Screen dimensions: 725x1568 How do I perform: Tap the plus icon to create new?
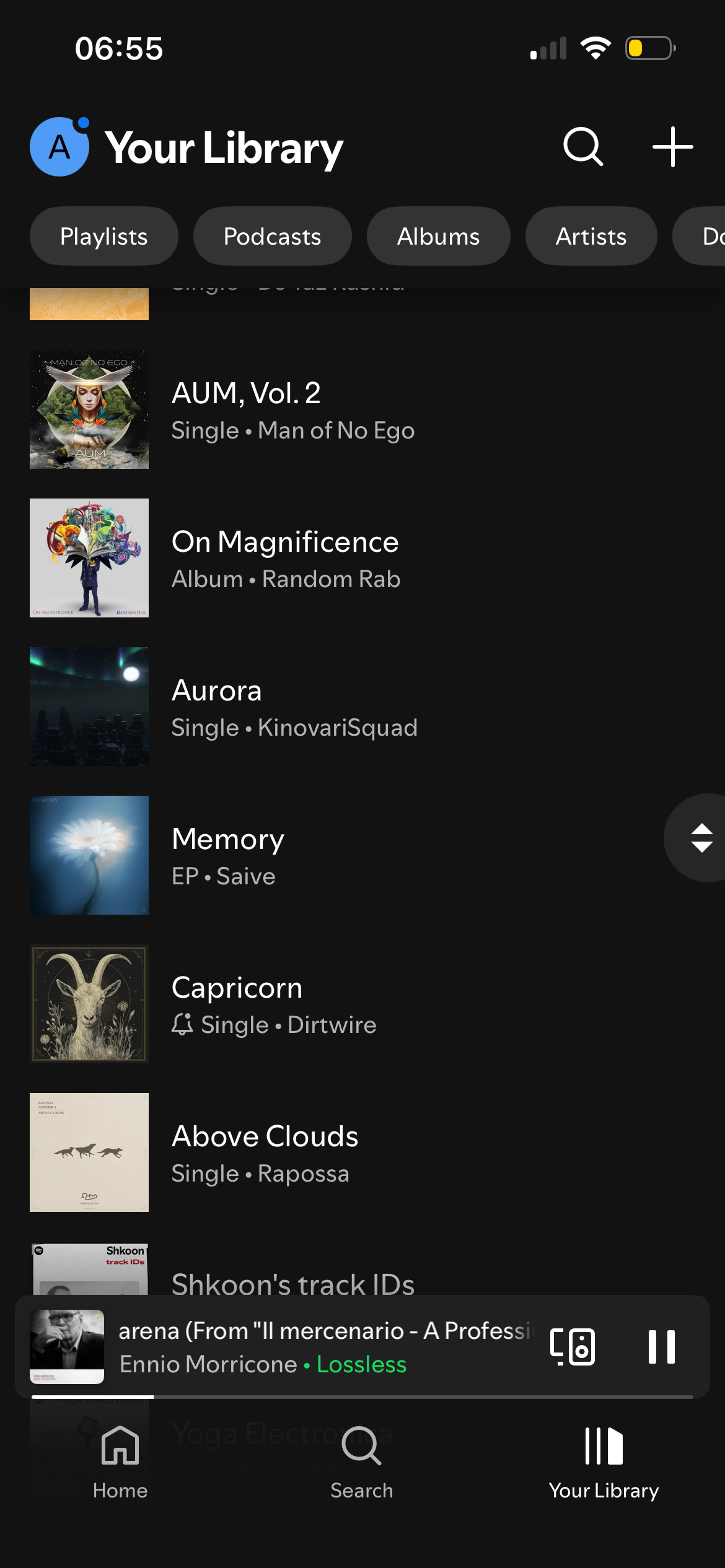(672, 147)
